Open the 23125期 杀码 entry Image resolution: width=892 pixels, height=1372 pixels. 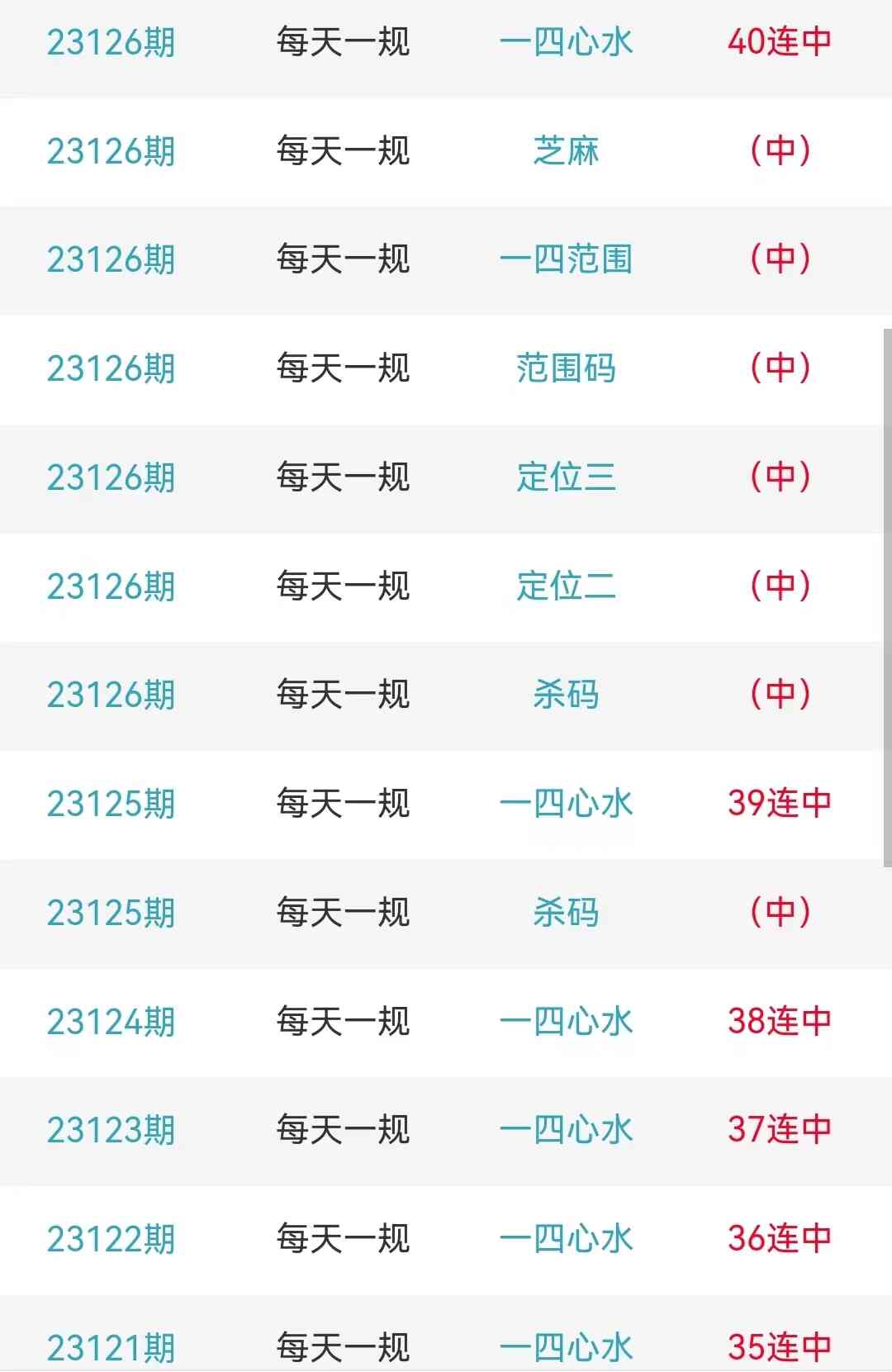tap(567, 913)
